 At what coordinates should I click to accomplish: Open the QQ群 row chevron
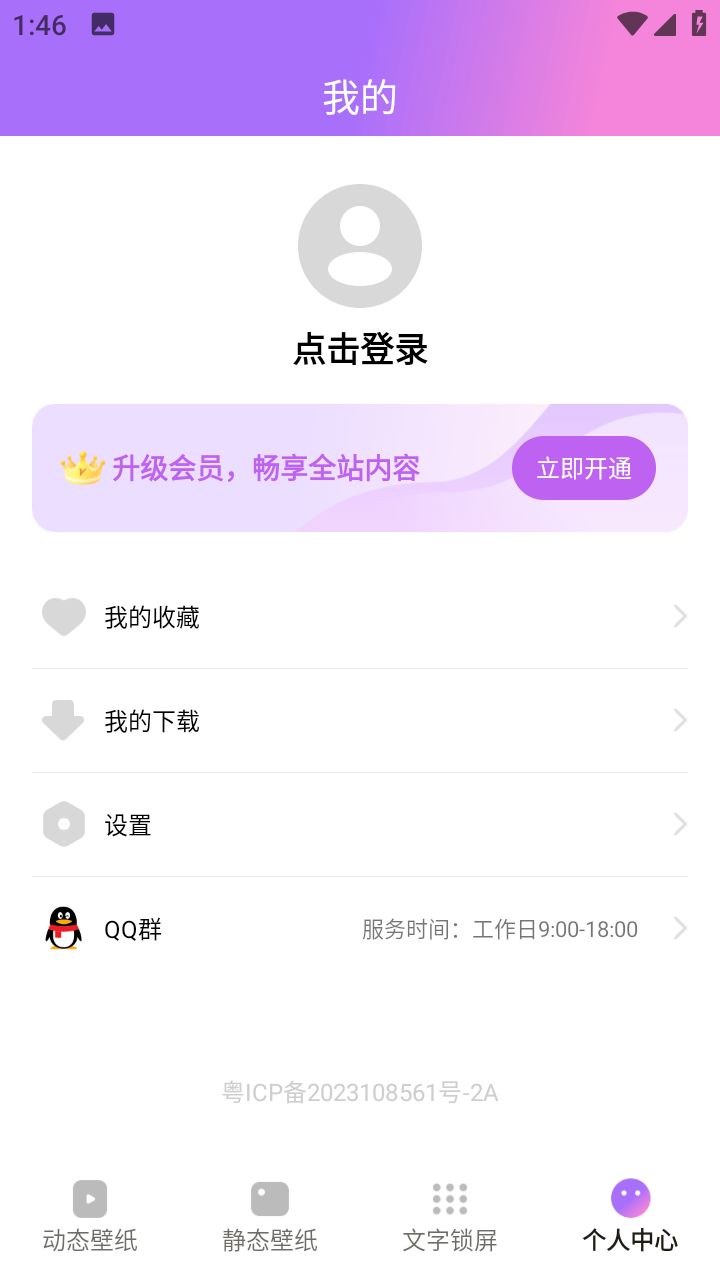679,929
